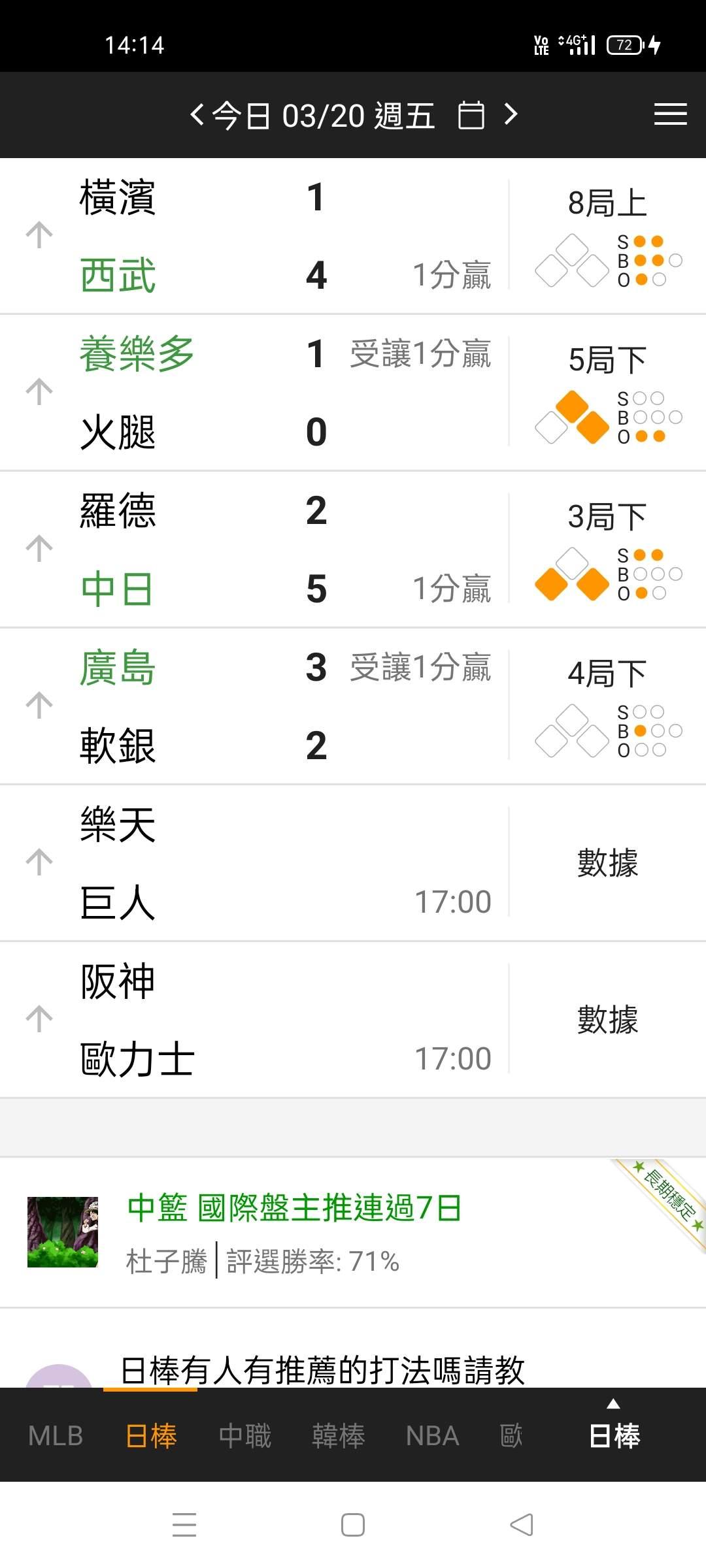Tap the up arrow beside 樂天 vs 巨人
The height and width of the screenshot is (1568, 706).
coord(39,862)
